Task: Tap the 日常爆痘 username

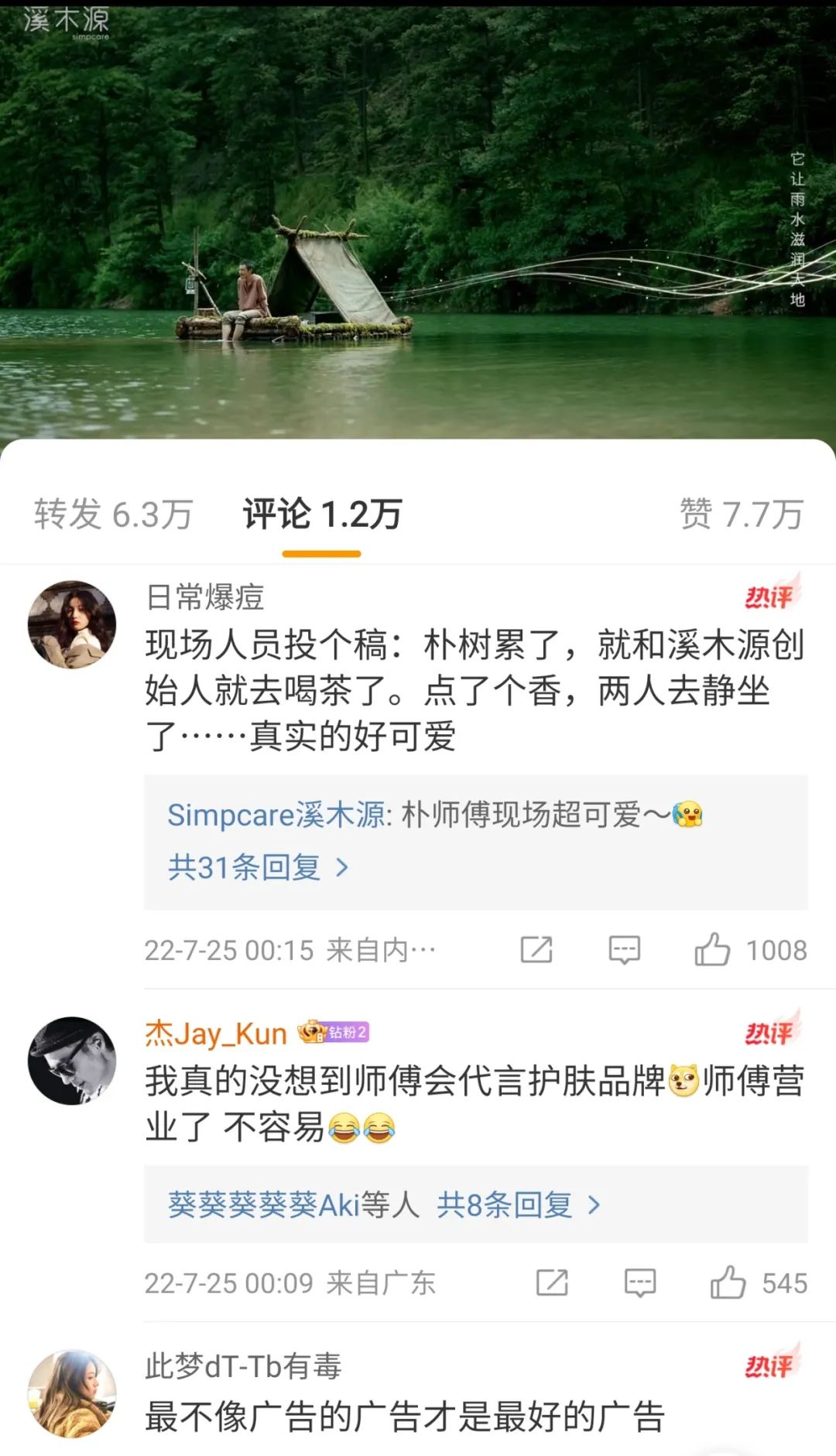Action: [205, 597]
